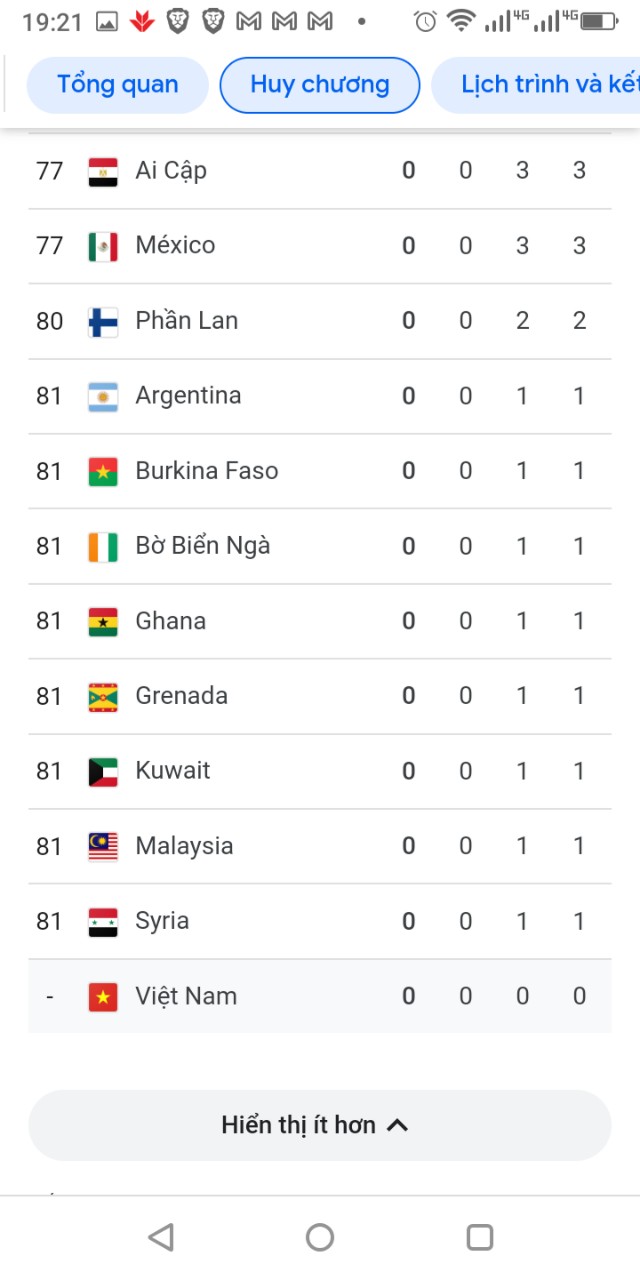
Task: Open recent apps from the navigation bar
Action: coord(480,1237)
